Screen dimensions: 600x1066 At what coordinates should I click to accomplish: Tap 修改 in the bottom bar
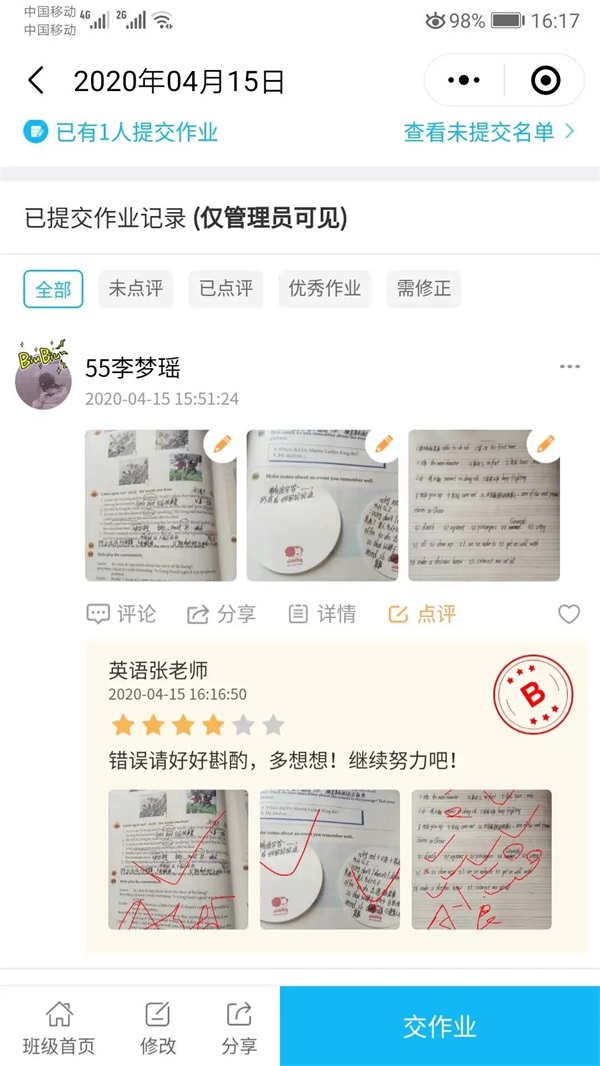tap(157, 1028)
